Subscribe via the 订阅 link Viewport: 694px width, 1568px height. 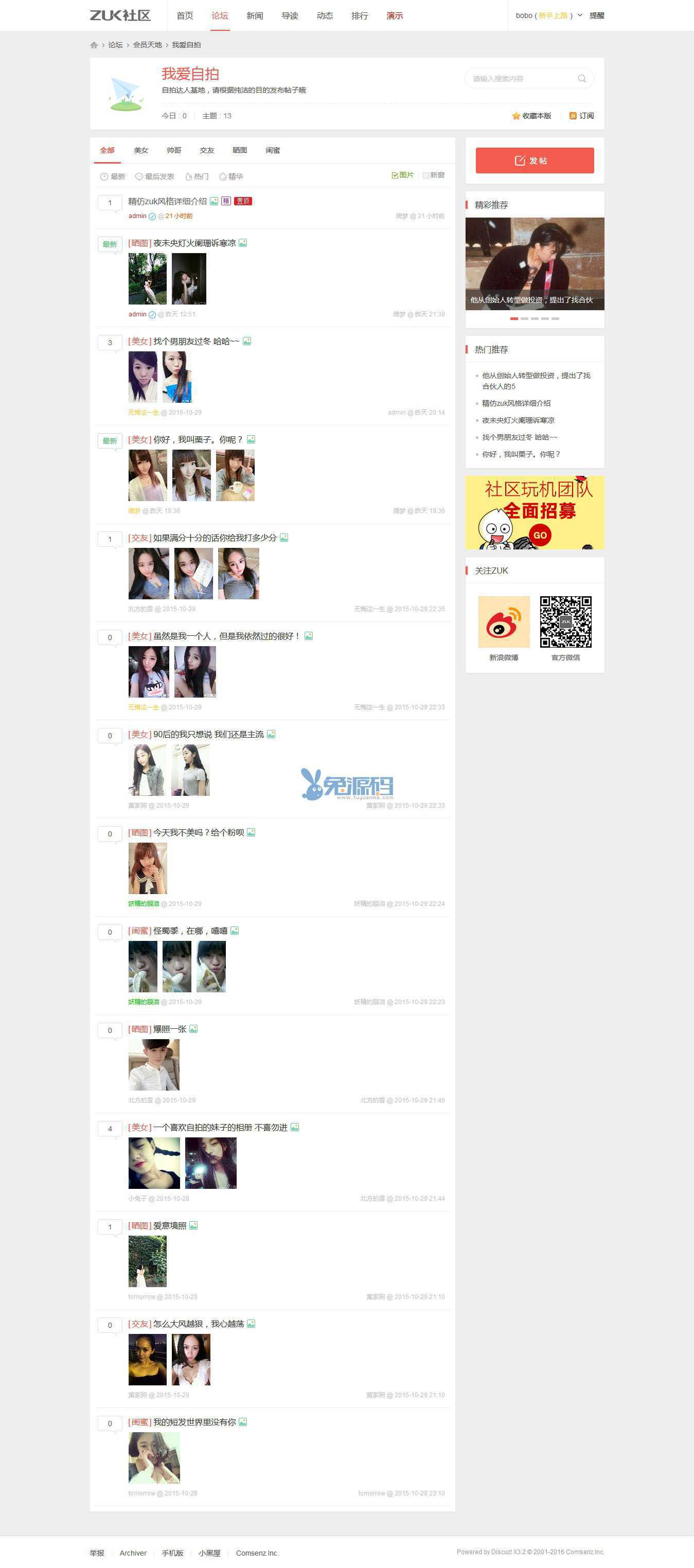pos(581,116)
